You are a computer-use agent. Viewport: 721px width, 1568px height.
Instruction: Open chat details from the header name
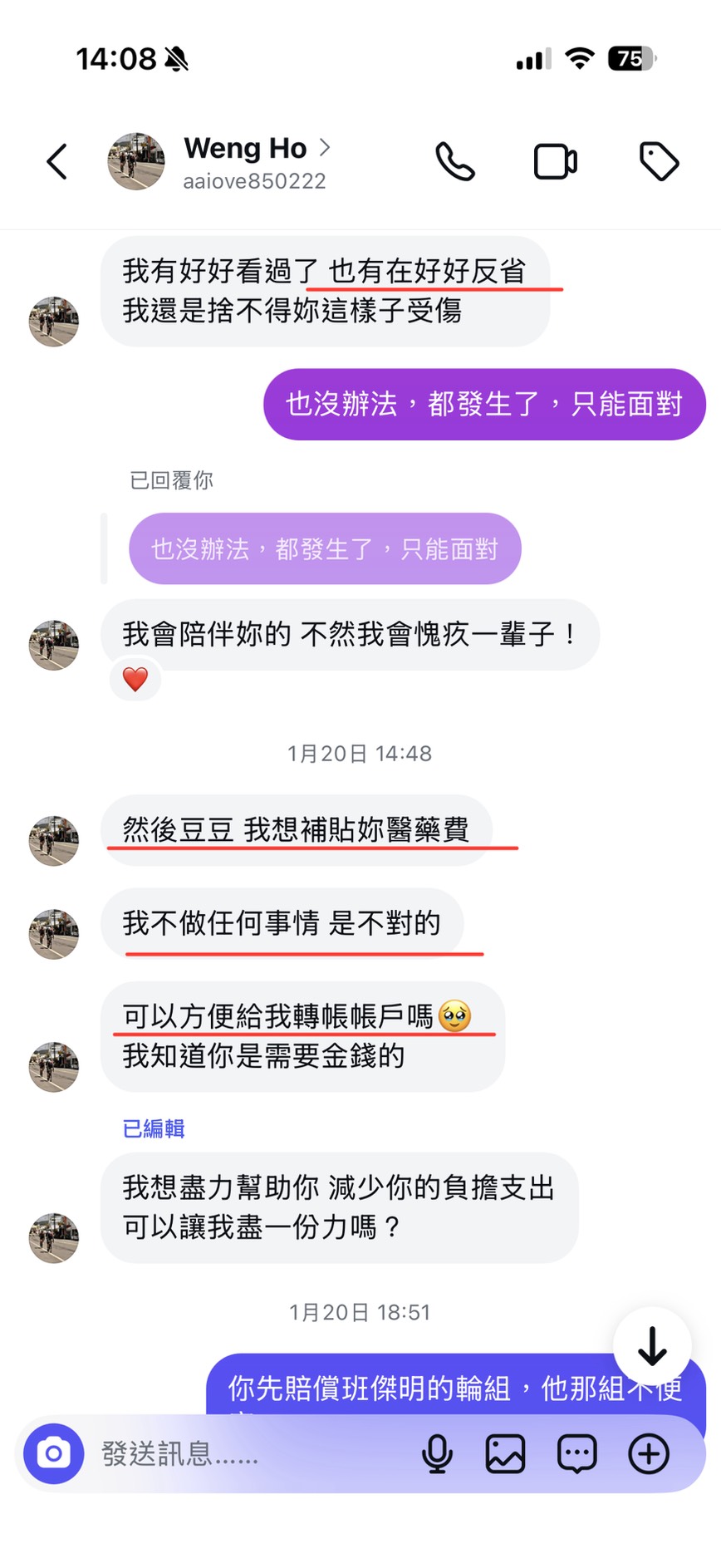[245, 148]
